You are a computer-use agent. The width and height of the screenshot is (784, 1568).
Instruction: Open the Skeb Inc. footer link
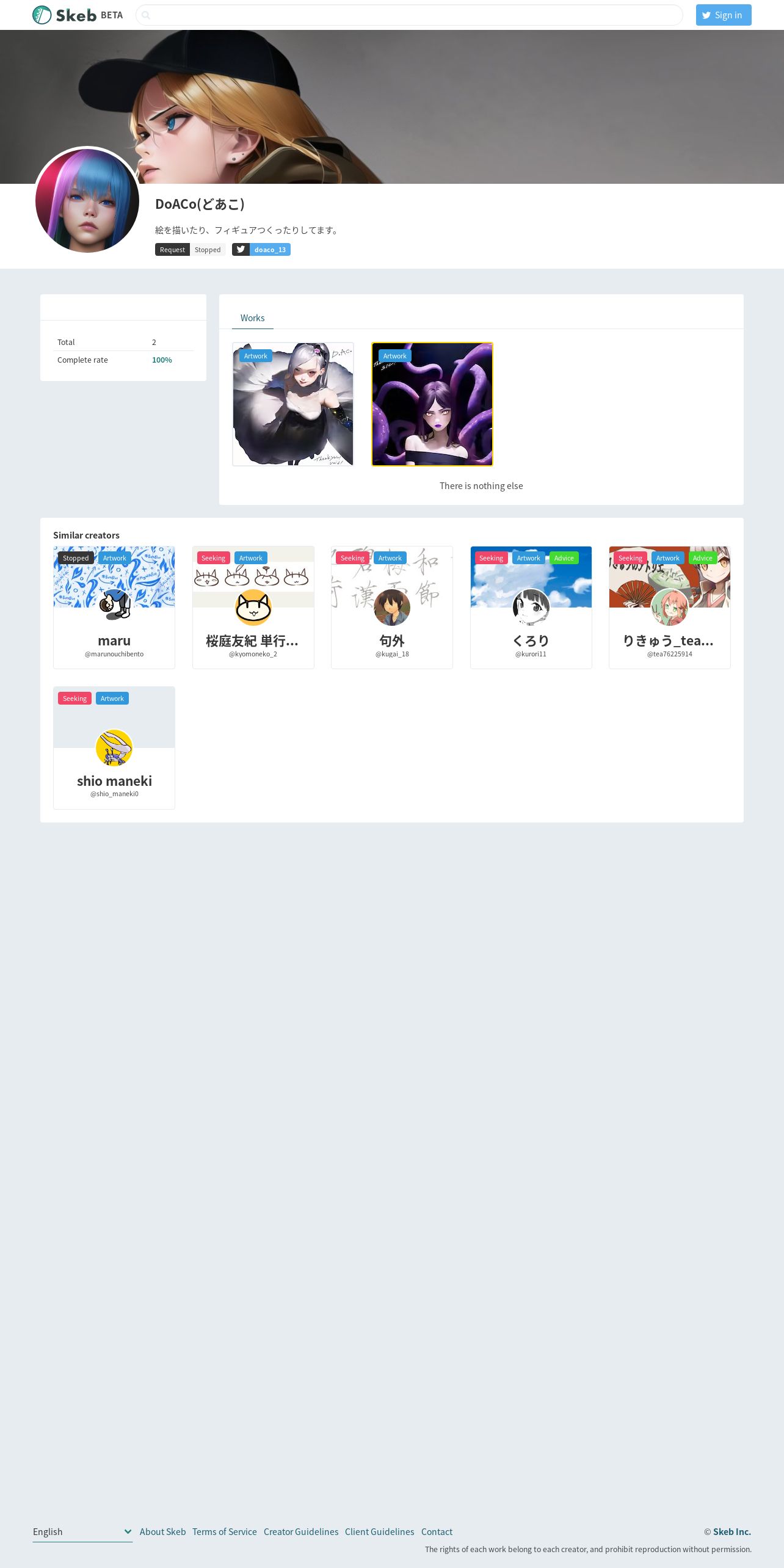tap(731, 1531)
